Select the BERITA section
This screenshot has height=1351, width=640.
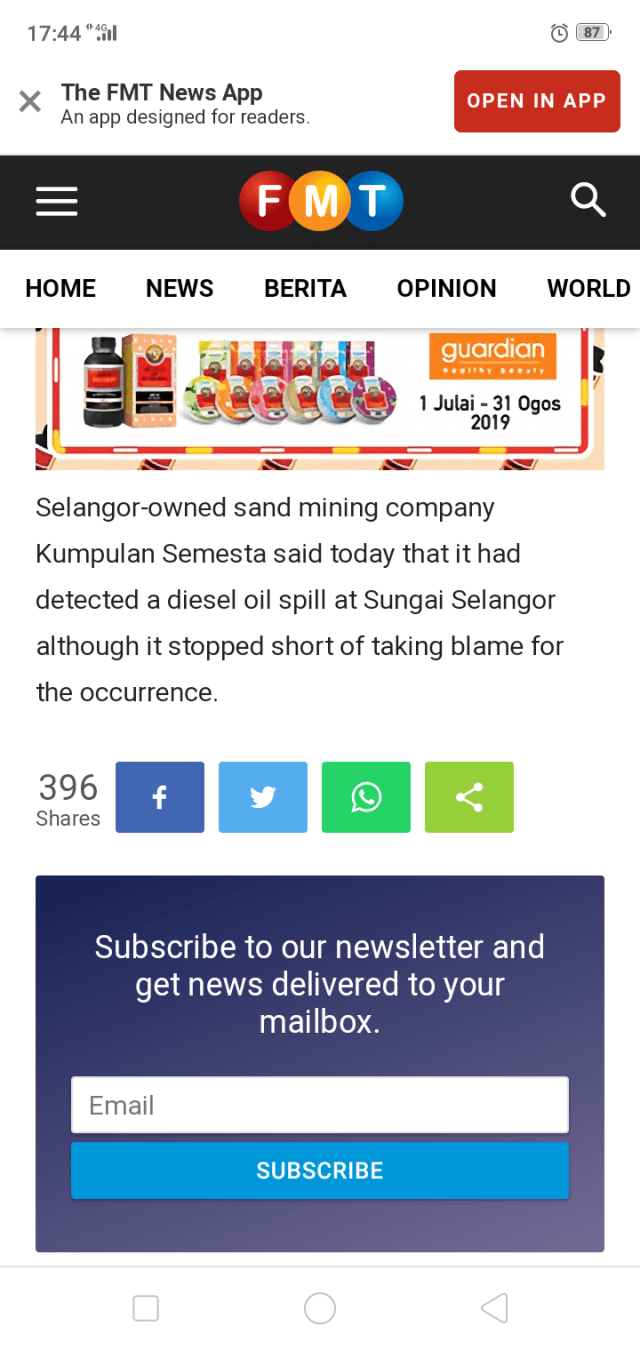point(305,288)
